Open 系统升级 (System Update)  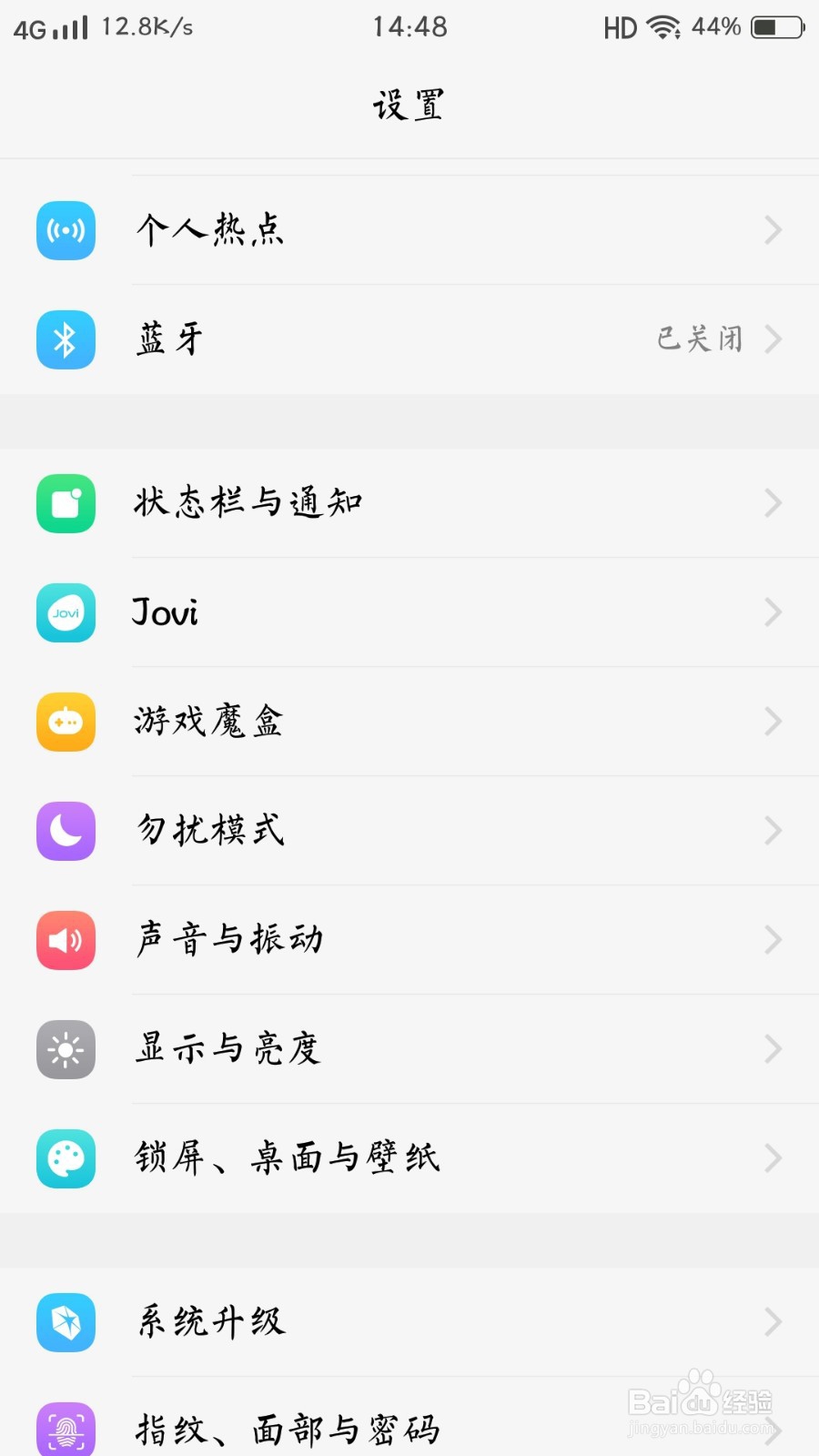pos(409,1322)
